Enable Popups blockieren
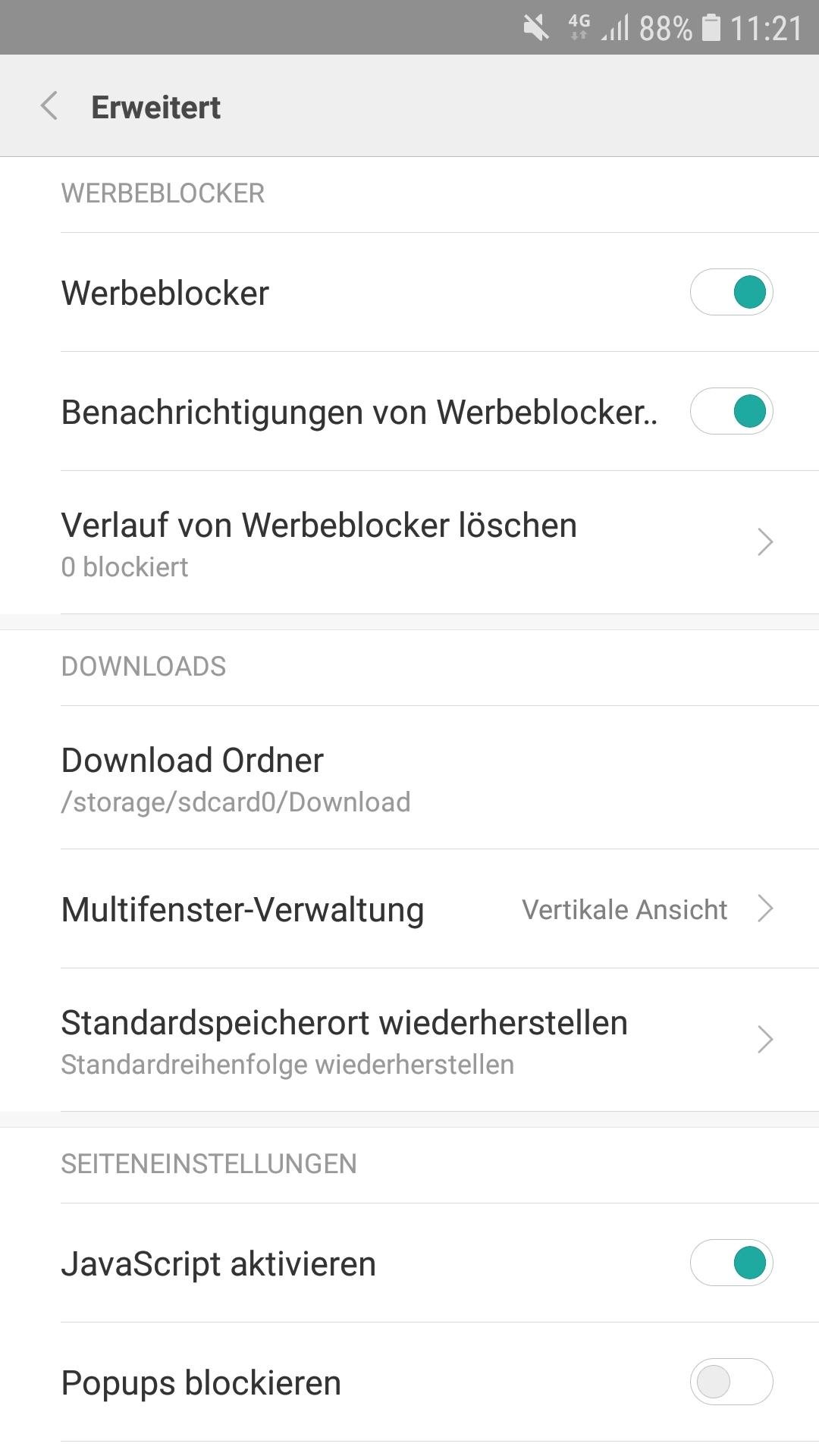This screenshot has height=1456, width=819. click(731, 1382)
